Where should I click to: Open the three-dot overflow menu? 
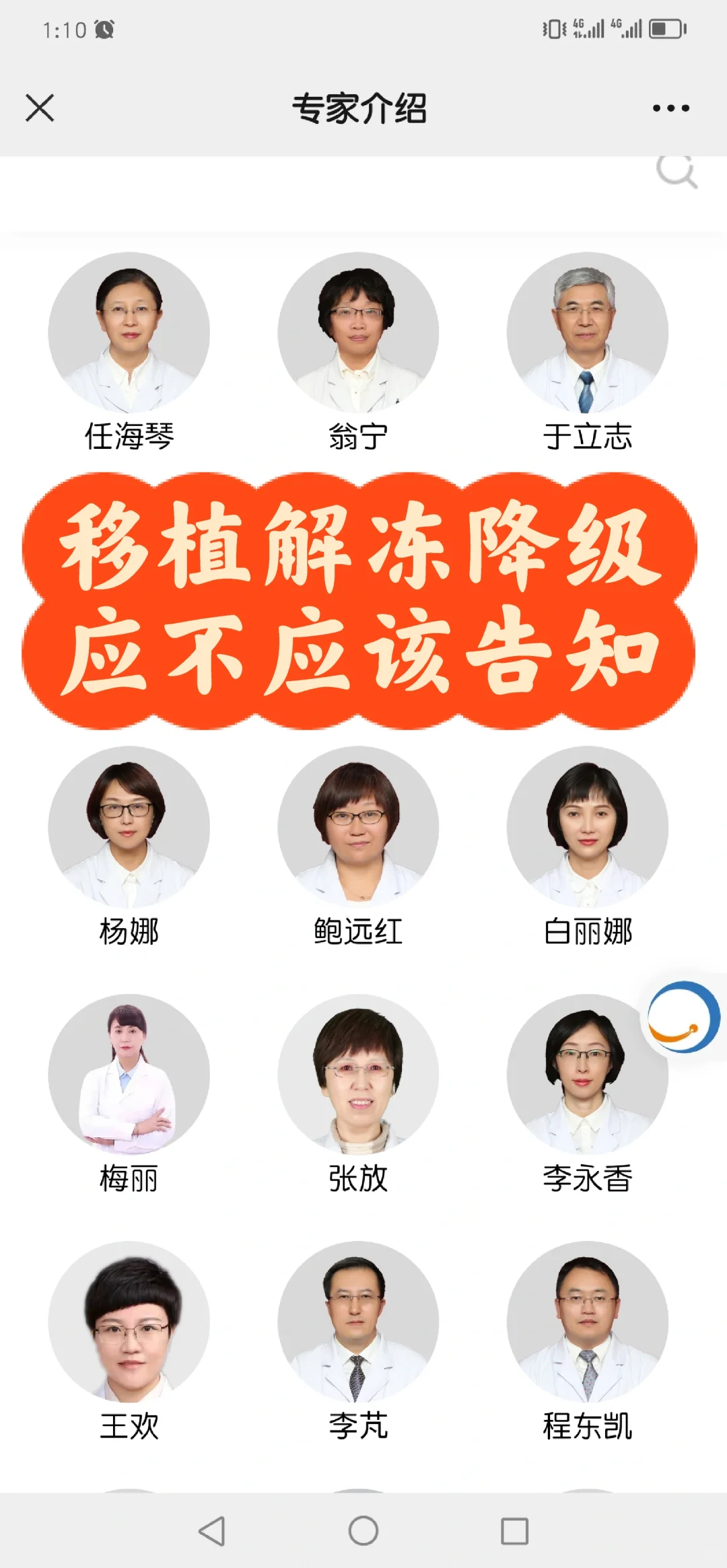(x=670, y=108)
